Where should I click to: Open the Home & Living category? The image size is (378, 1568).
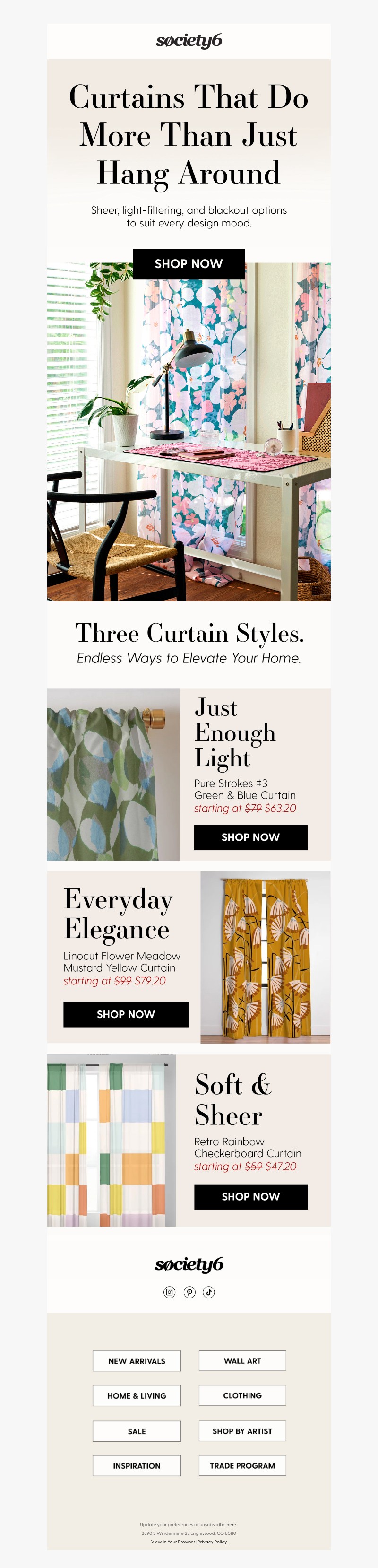137,1395
